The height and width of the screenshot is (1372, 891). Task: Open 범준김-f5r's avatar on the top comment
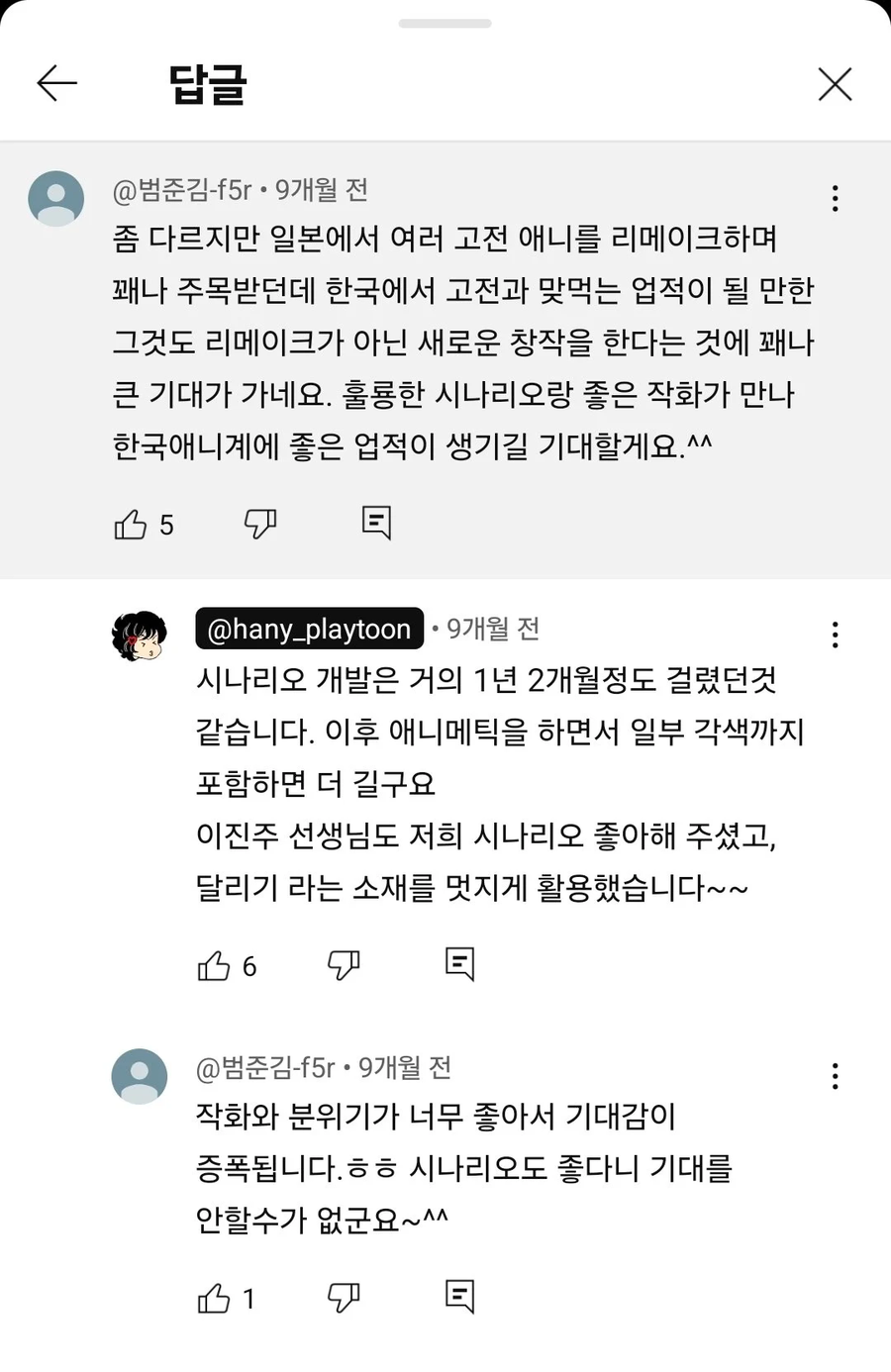[x=56, y=198]
